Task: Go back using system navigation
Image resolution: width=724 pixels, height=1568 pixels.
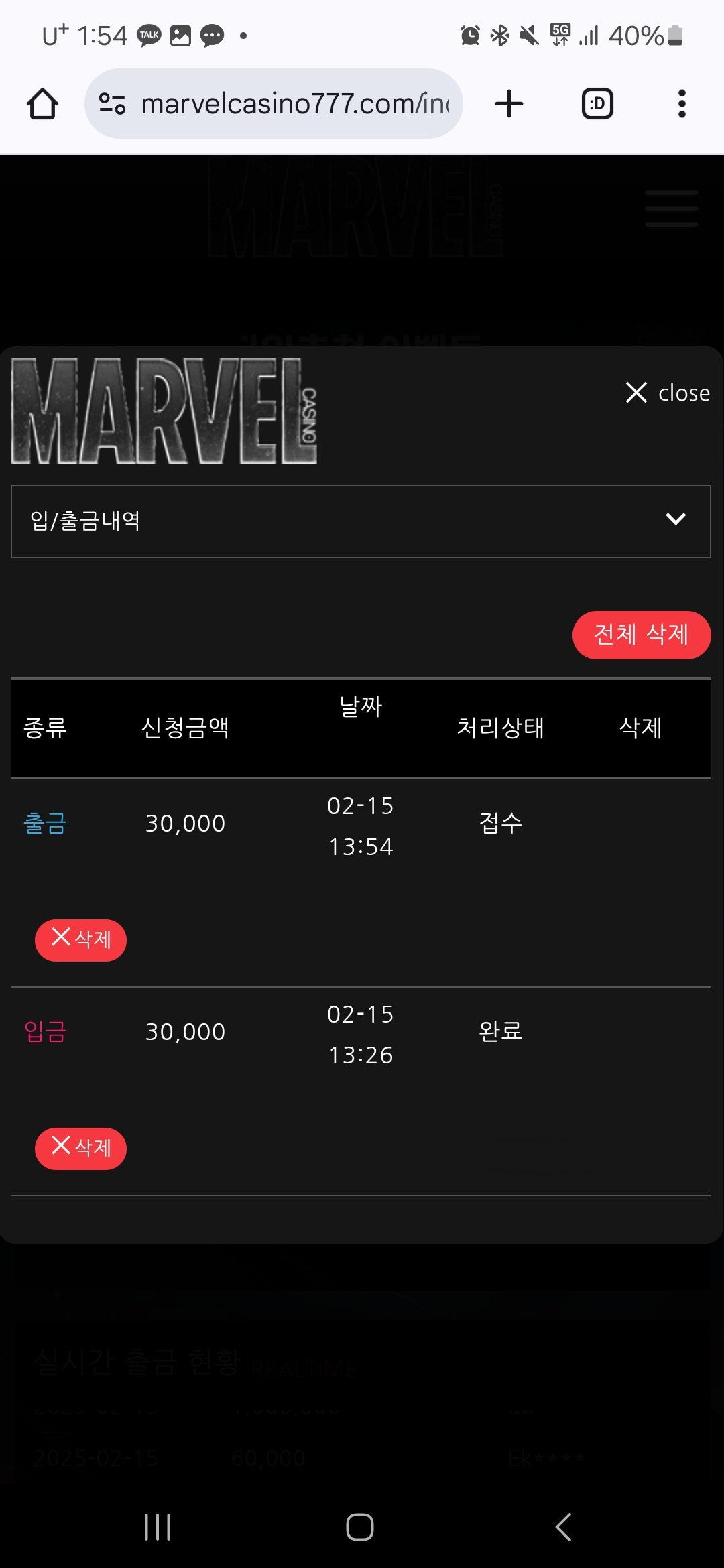Action: coord(563,1527)
